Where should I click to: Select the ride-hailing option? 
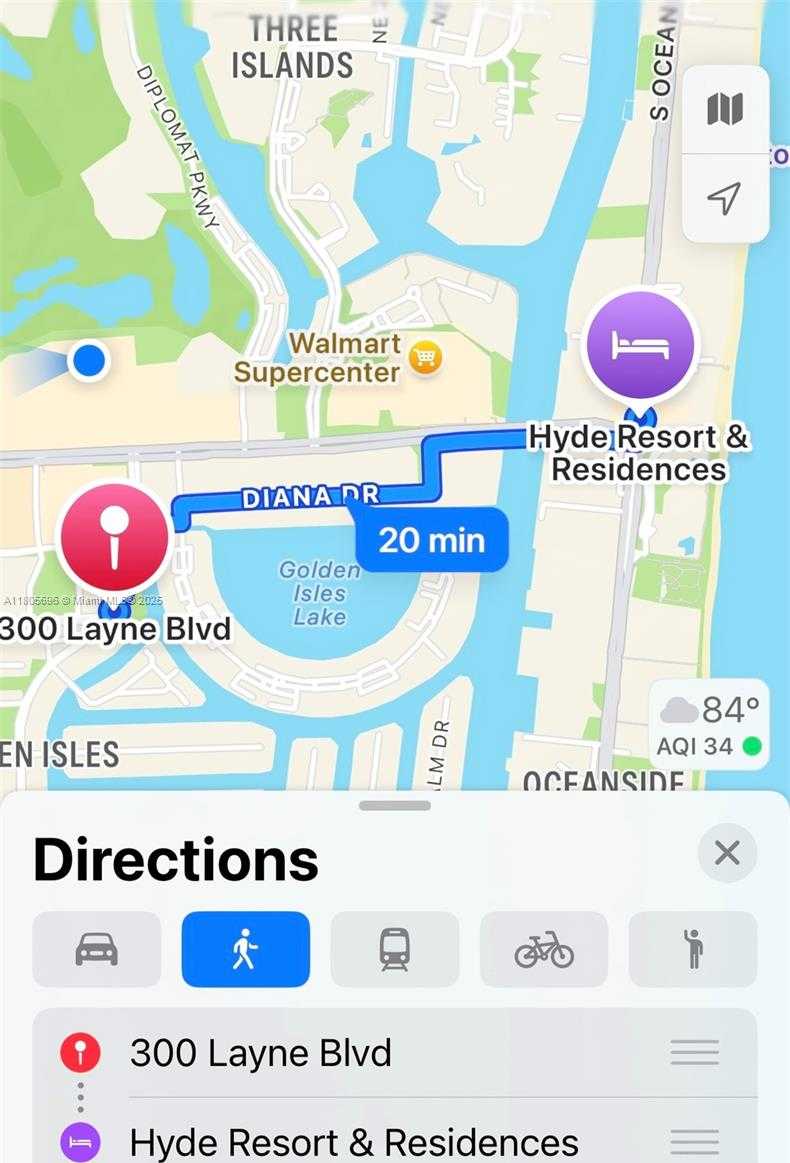693,949
